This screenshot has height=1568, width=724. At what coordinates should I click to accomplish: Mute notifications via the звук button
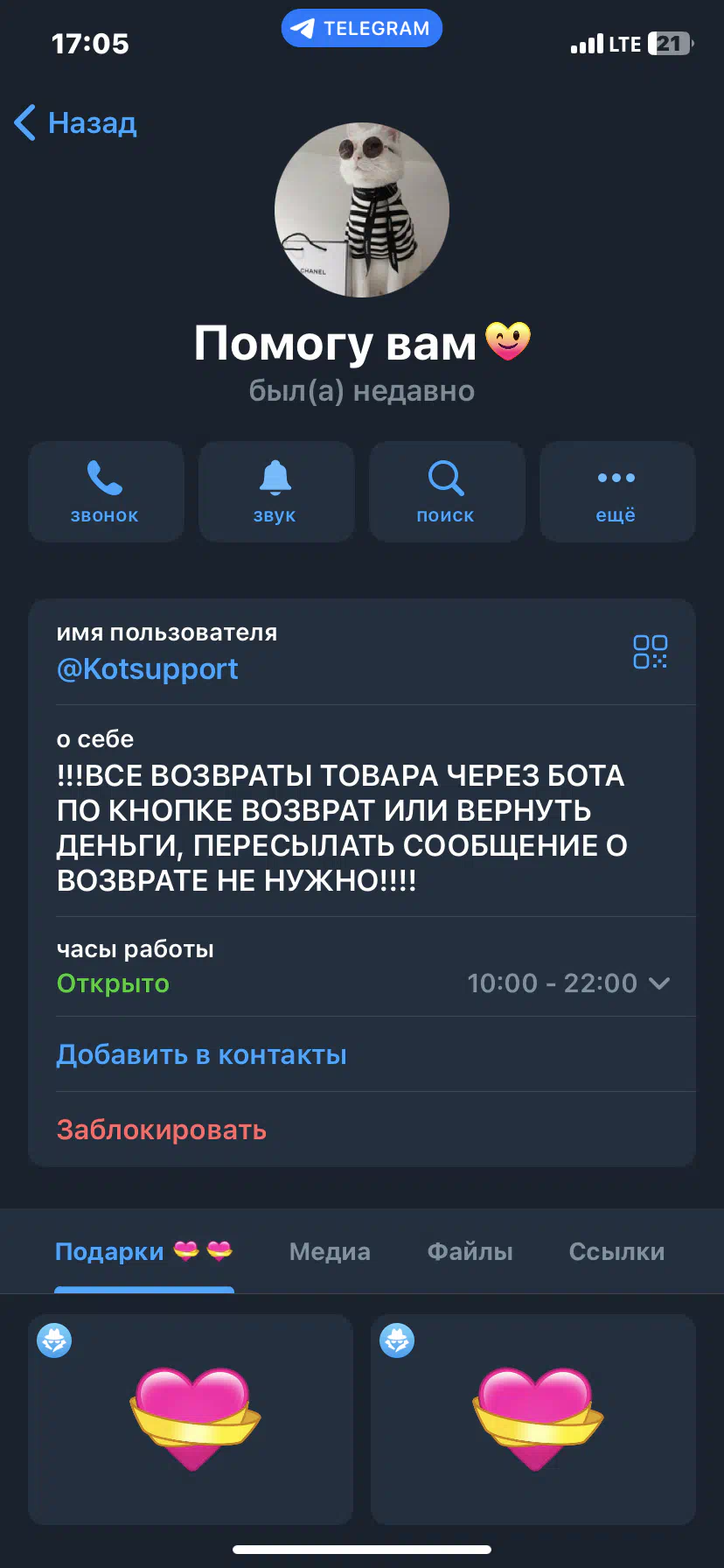click(276, 491)
